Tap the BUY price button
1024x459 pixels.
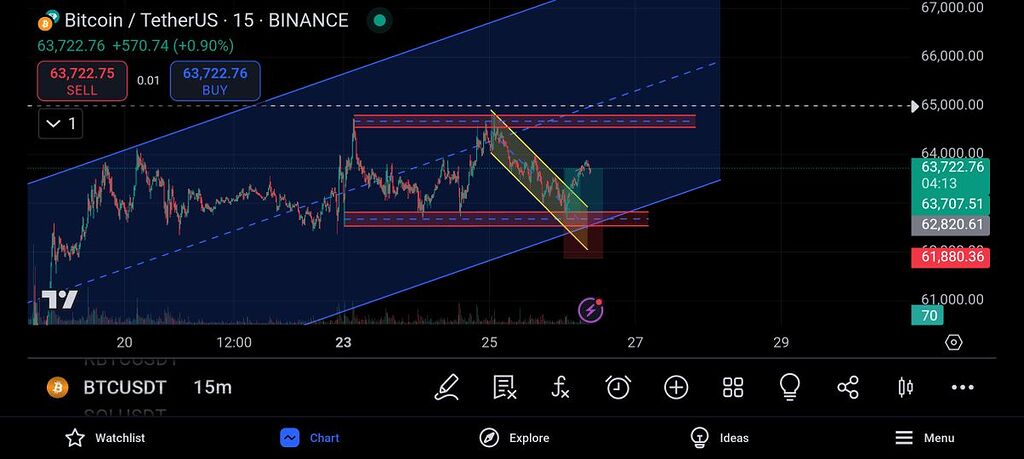point(215,81)
